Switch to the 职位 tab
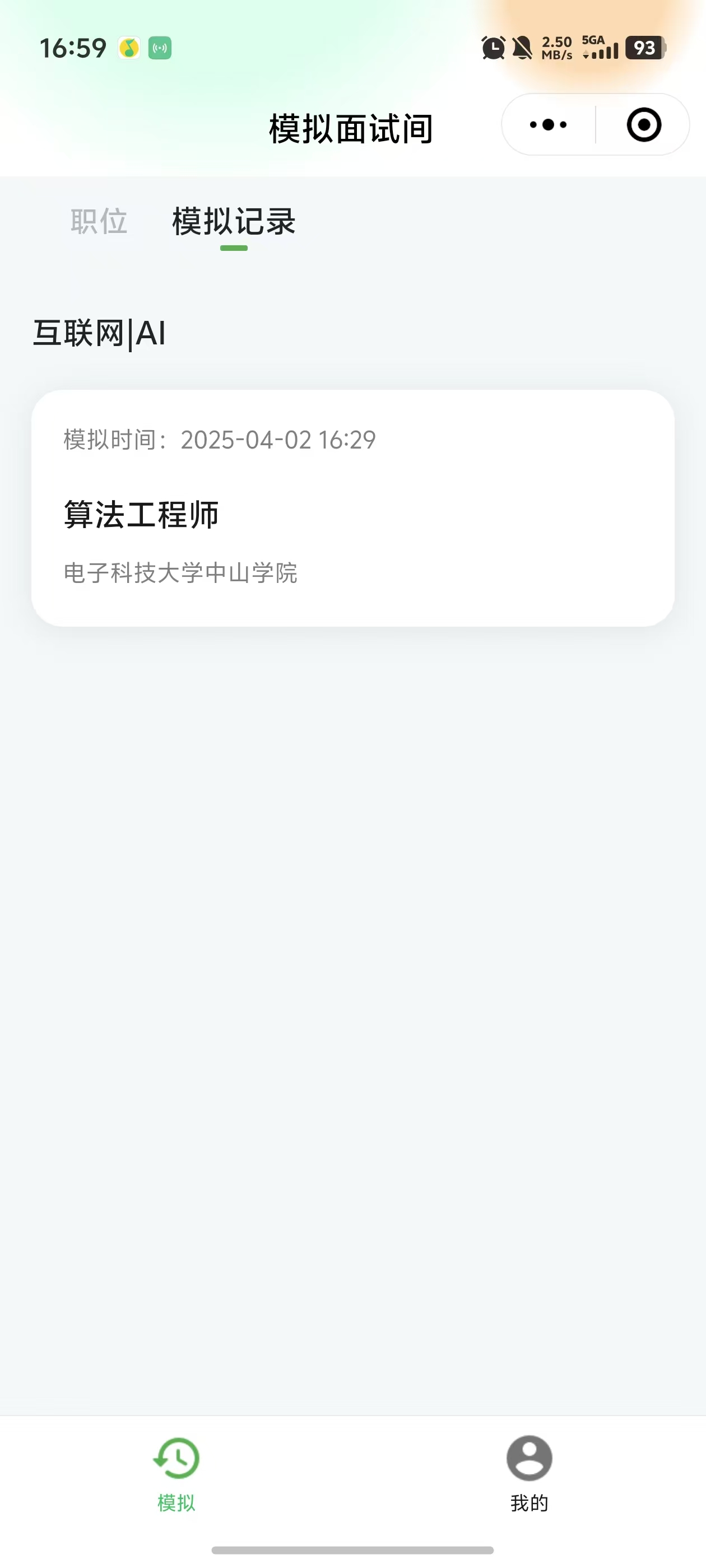Screen dimensions: 706x1568 99,221
